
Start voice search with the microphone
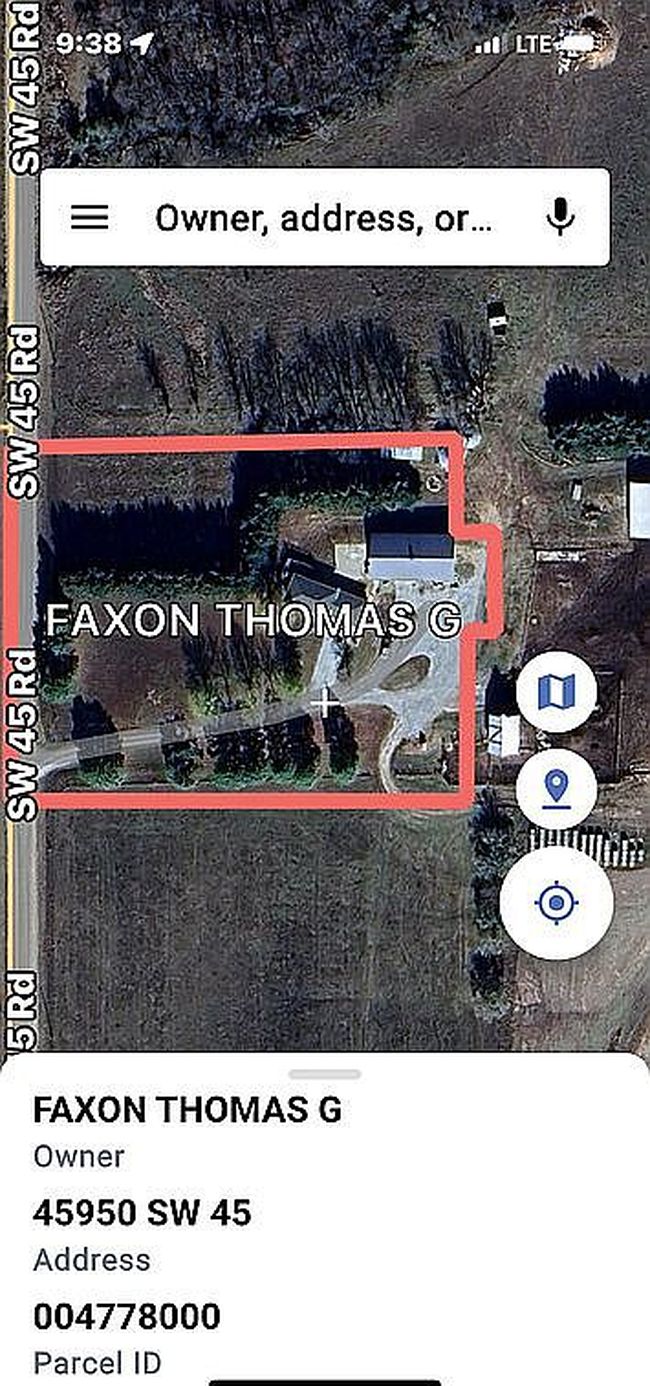pyautogui.click(x=561, y=217)
